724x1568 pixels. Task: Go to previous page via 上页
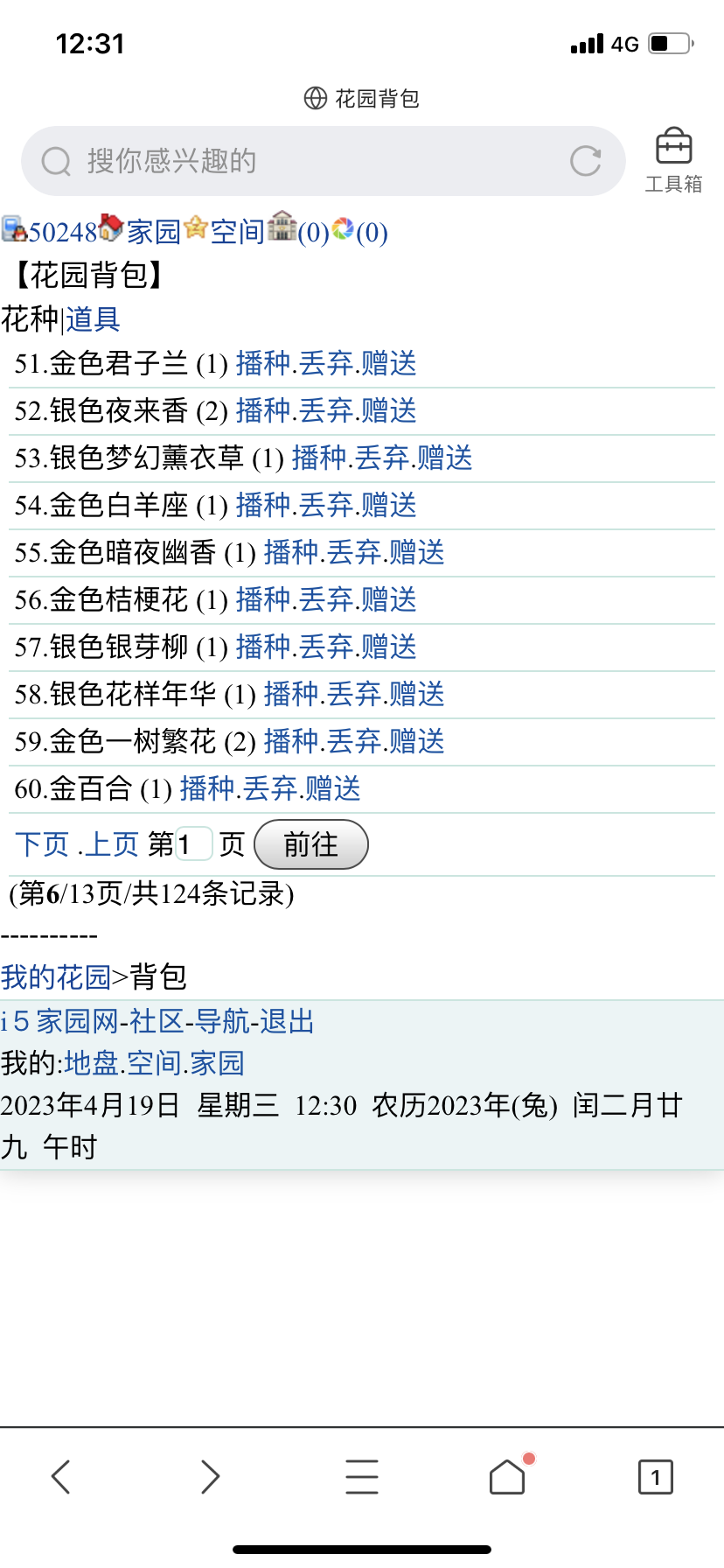pyautogui.click(x=112, y=844)
